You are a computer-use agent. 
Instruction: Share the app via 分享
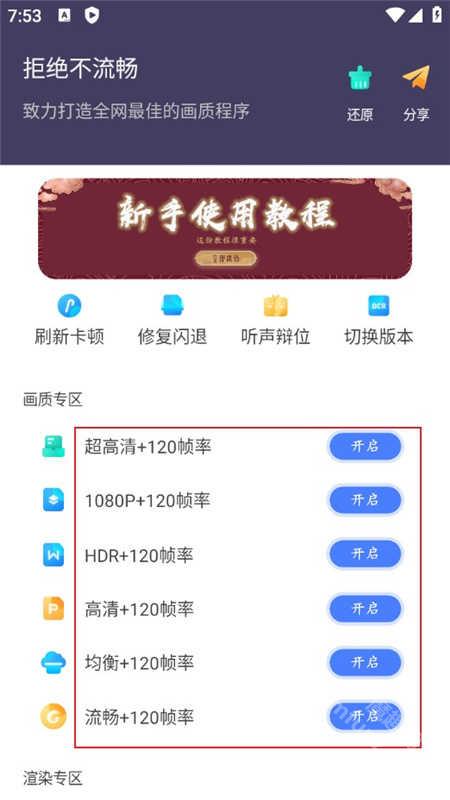coord(416,79)
